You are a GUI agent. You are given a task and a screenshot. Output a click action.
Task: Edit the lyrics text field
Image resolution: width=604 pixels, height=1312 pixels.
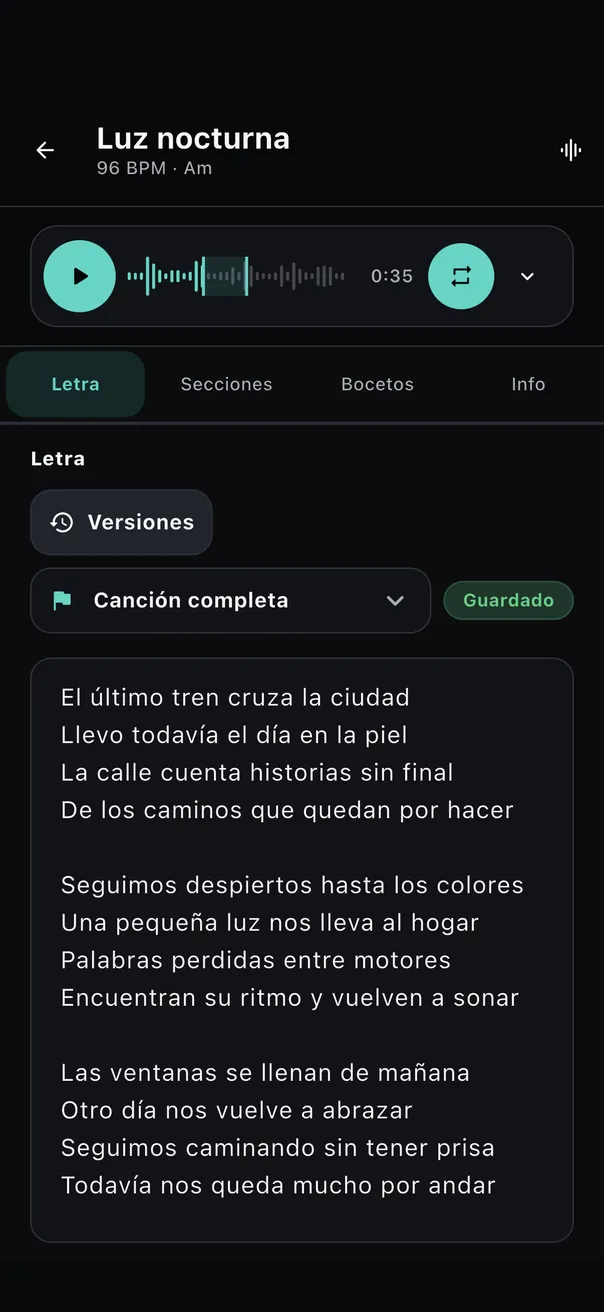pos(302,950)
